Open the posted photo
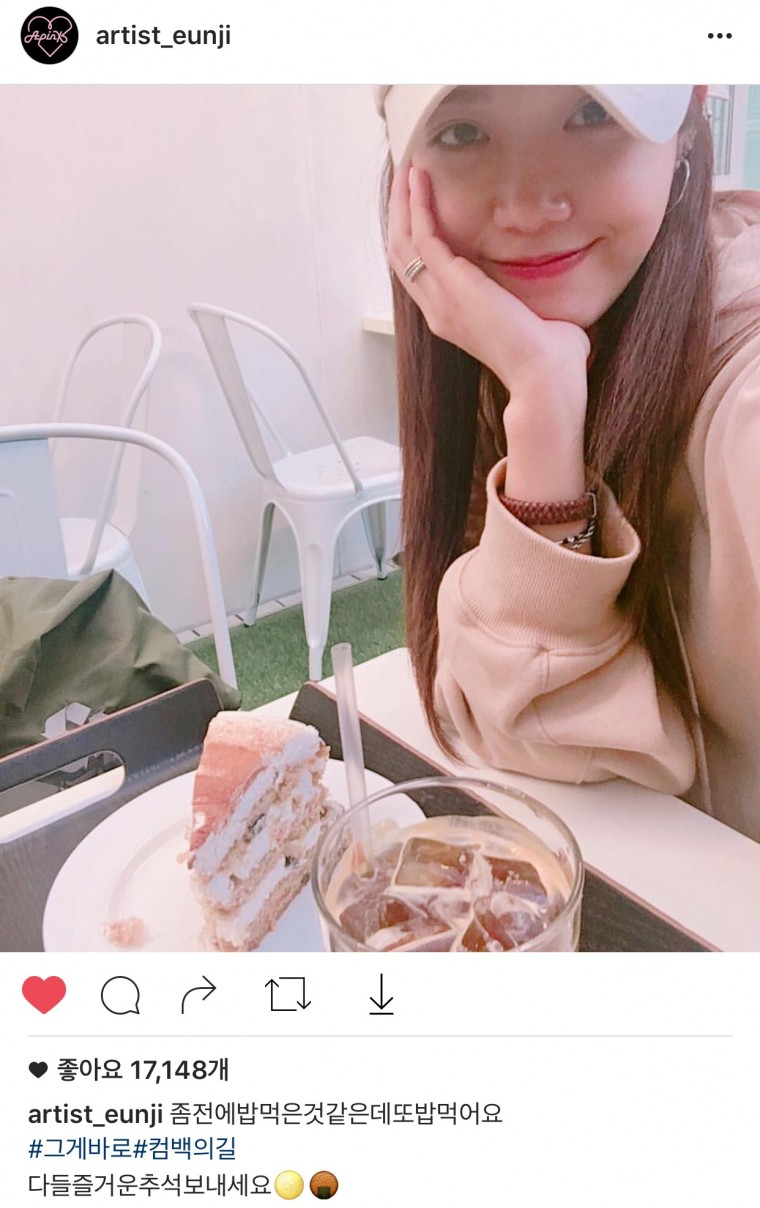Screen dimensions: 760x1208 tap(380, 518)
